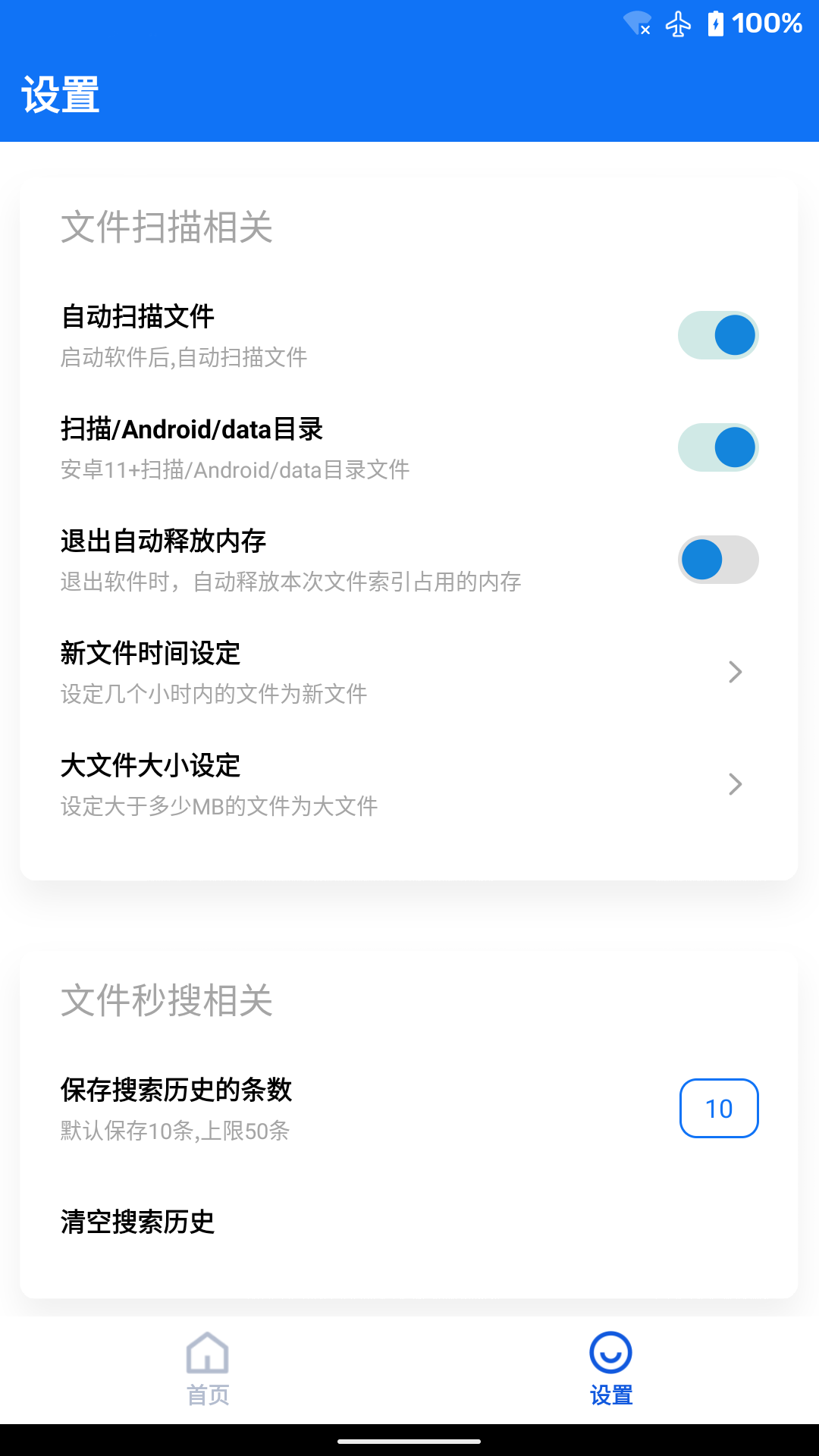Turn off 扫描/Android/data目录 toggle
The width and height of the screenshot is (819, 1456).
tap(717, 447)
